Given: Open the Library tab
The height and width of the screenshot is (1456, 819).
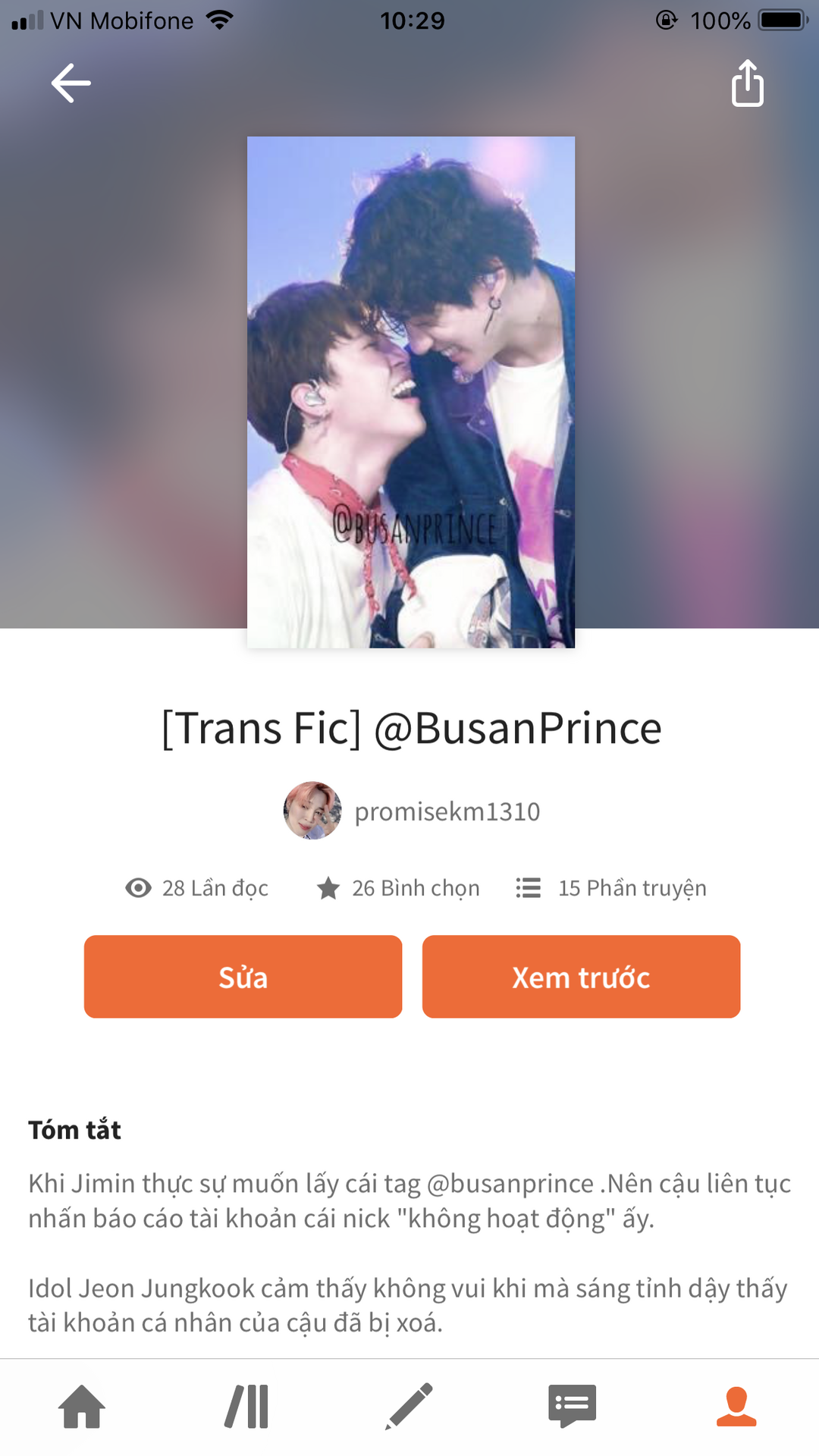Looking at the screenshot, I should [246, 1407].
